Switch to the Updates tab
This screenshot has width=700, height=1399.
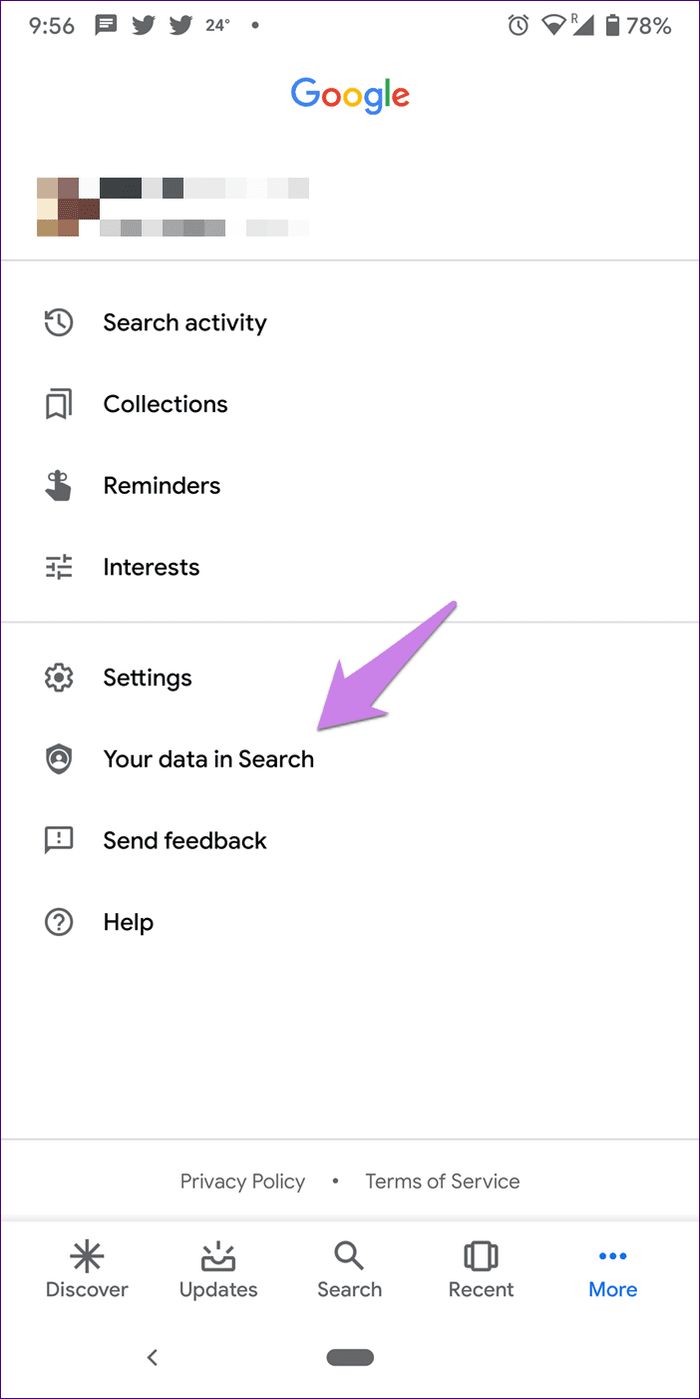pos(218,1268)
